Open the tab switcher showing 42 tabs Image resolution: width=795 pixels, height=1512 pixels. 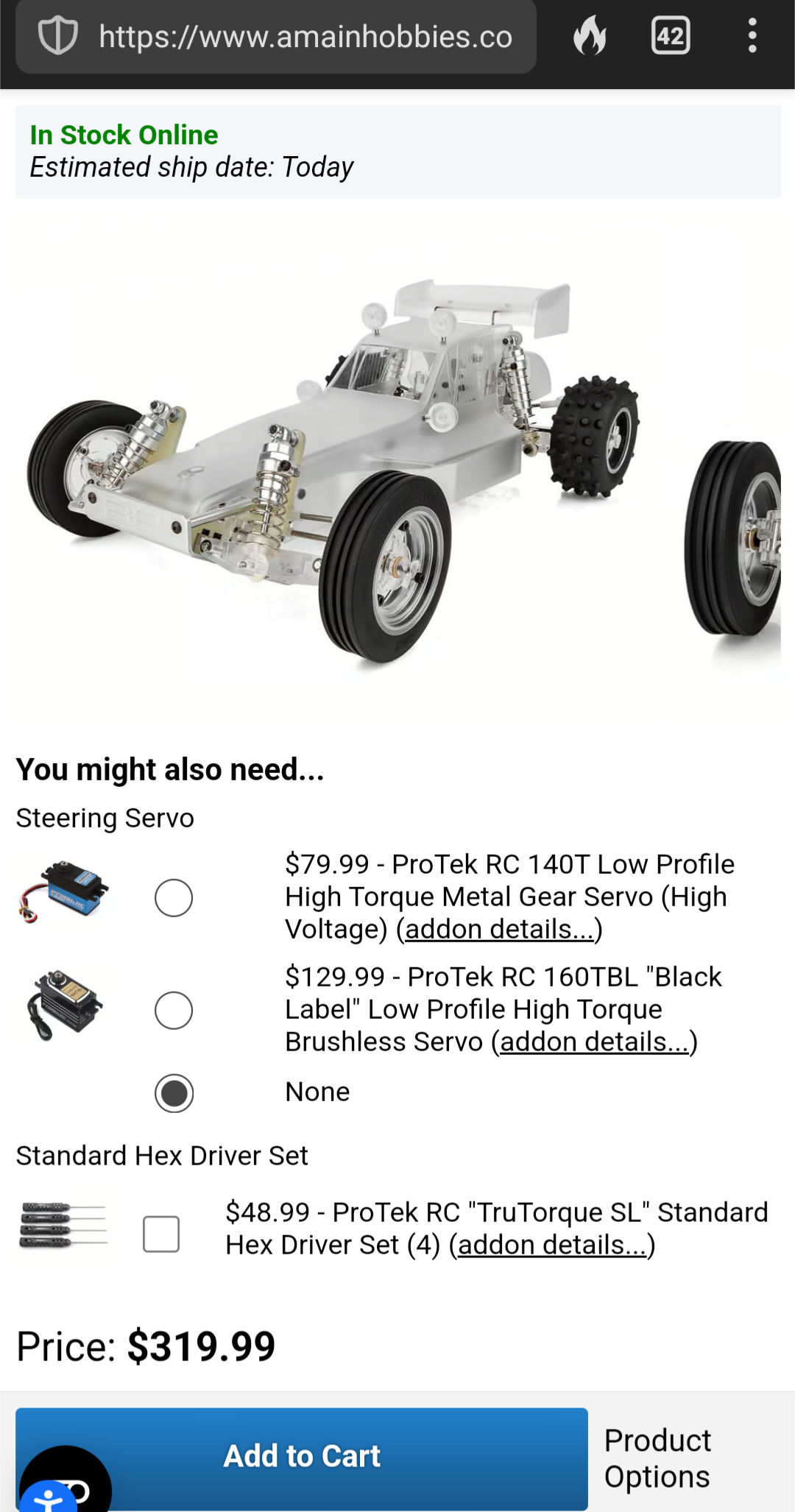[671, 36]
